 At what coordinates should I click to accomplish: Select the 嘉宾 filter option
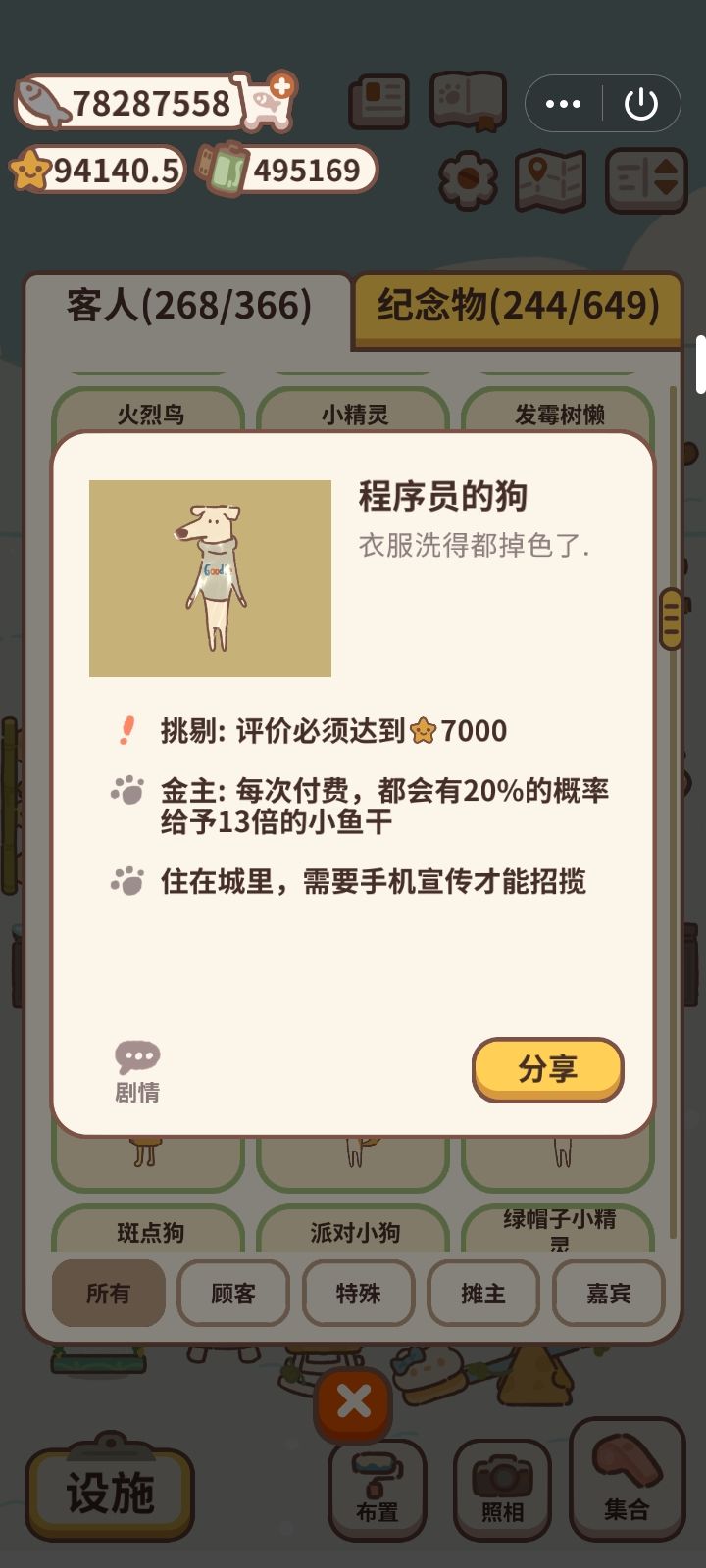click(609, 1294)
